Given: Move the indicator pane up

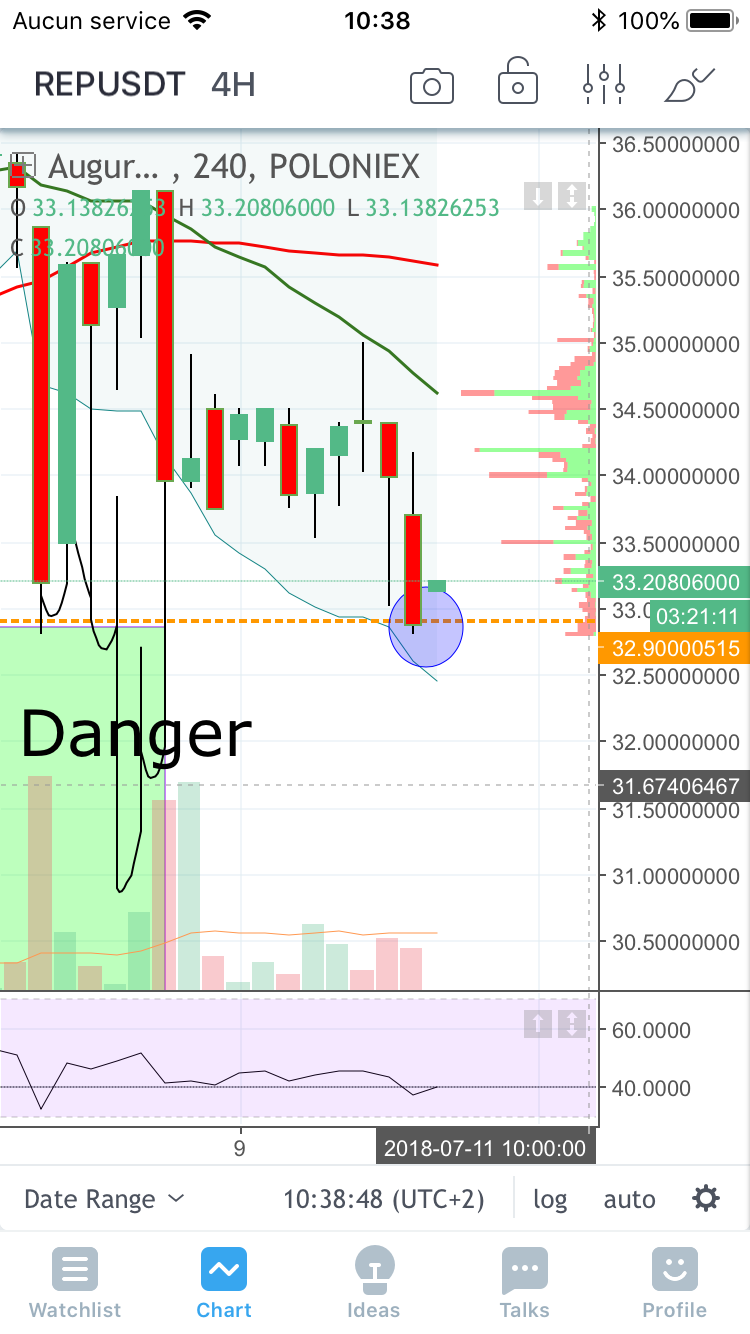Looking at the screenshot, I should [x=538, y=1023].
